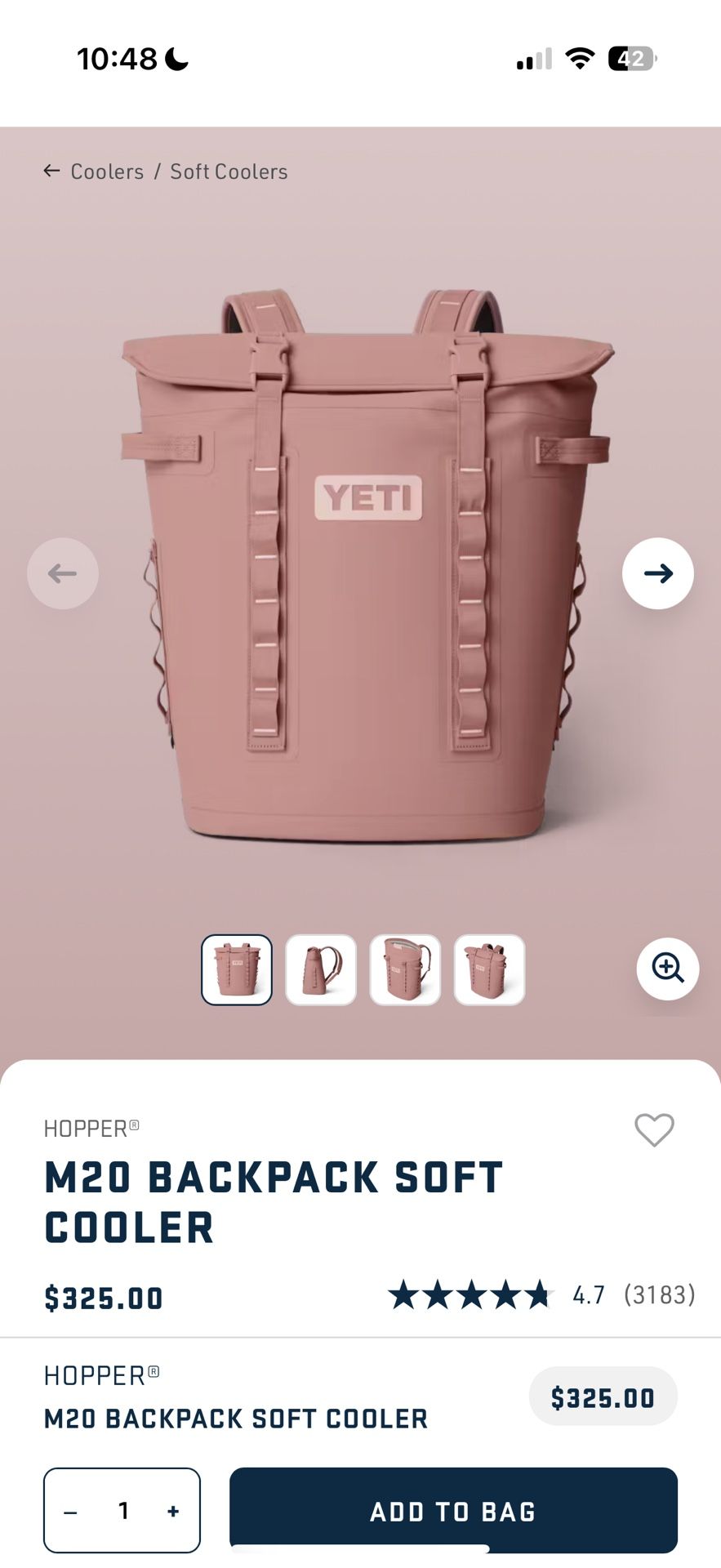Tap the moon icon next to the clock
The height and width of the screenshot is (1568, 721).
coord(174,57)
